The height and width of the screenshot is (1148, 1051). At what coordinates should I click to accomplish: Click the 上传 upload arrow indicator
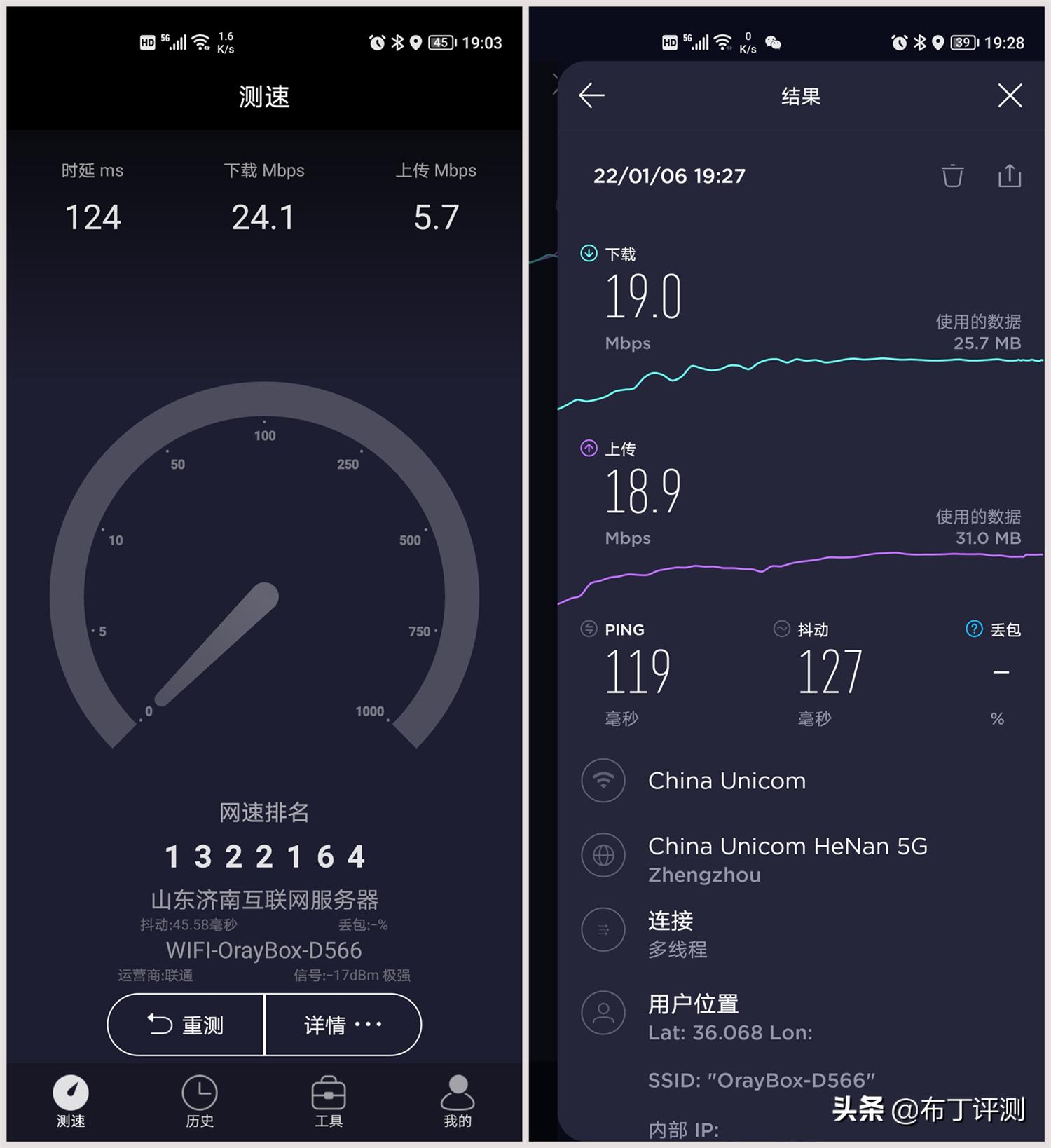point(588,448)
